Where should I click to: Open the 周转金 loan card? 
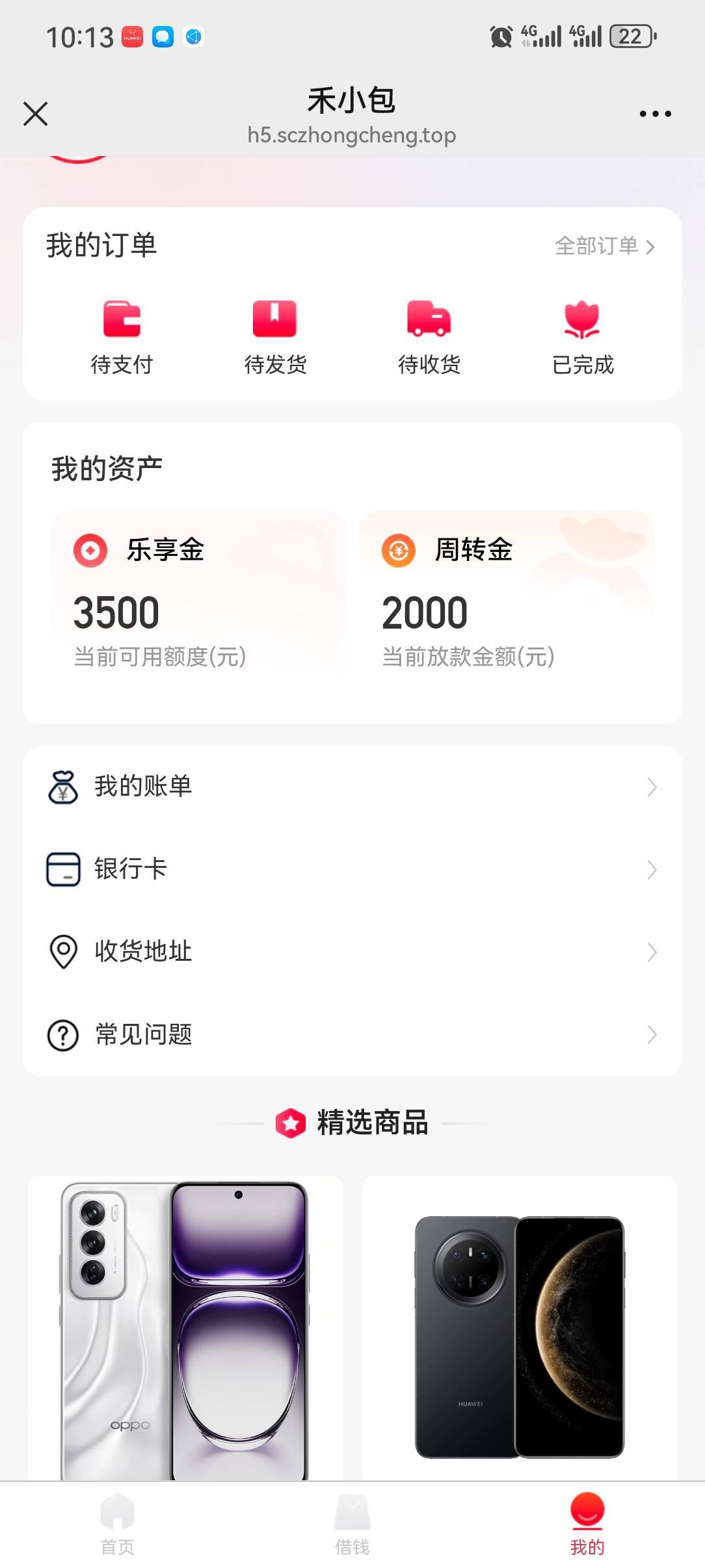point(507,601)
